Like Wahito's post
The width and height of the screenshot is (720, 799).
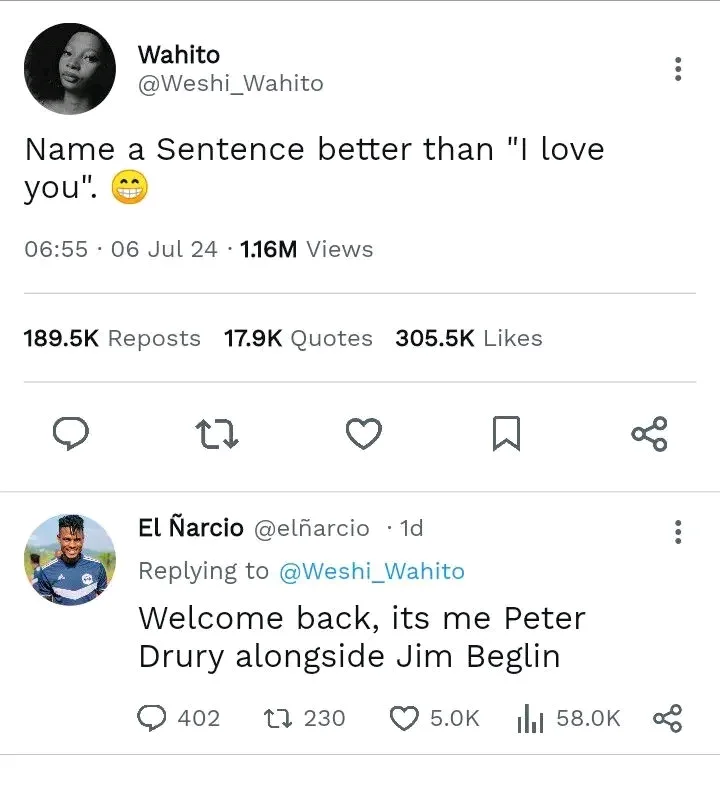[363, 434]
